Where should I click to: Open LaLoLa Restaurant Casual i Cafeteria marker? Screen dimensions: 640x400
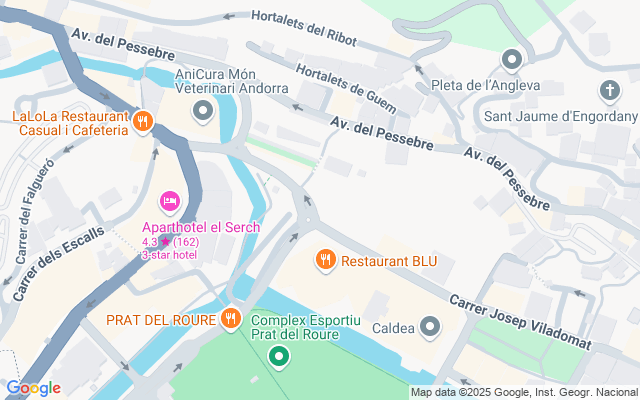(142, 122)
